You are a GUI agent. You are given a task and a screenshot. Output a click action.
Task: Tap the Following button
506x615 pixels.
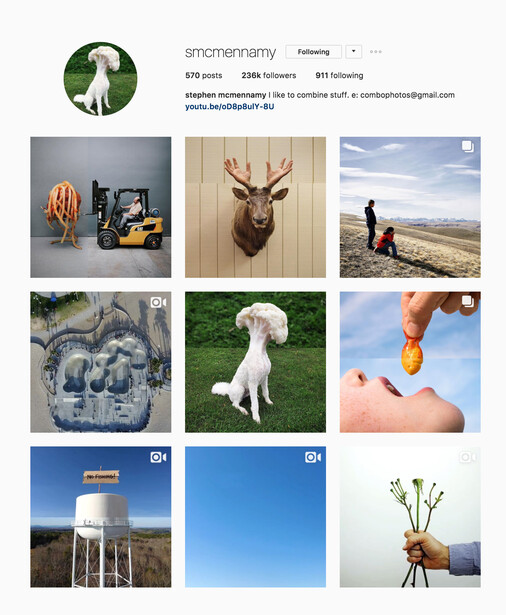click(x=313, y=52)
